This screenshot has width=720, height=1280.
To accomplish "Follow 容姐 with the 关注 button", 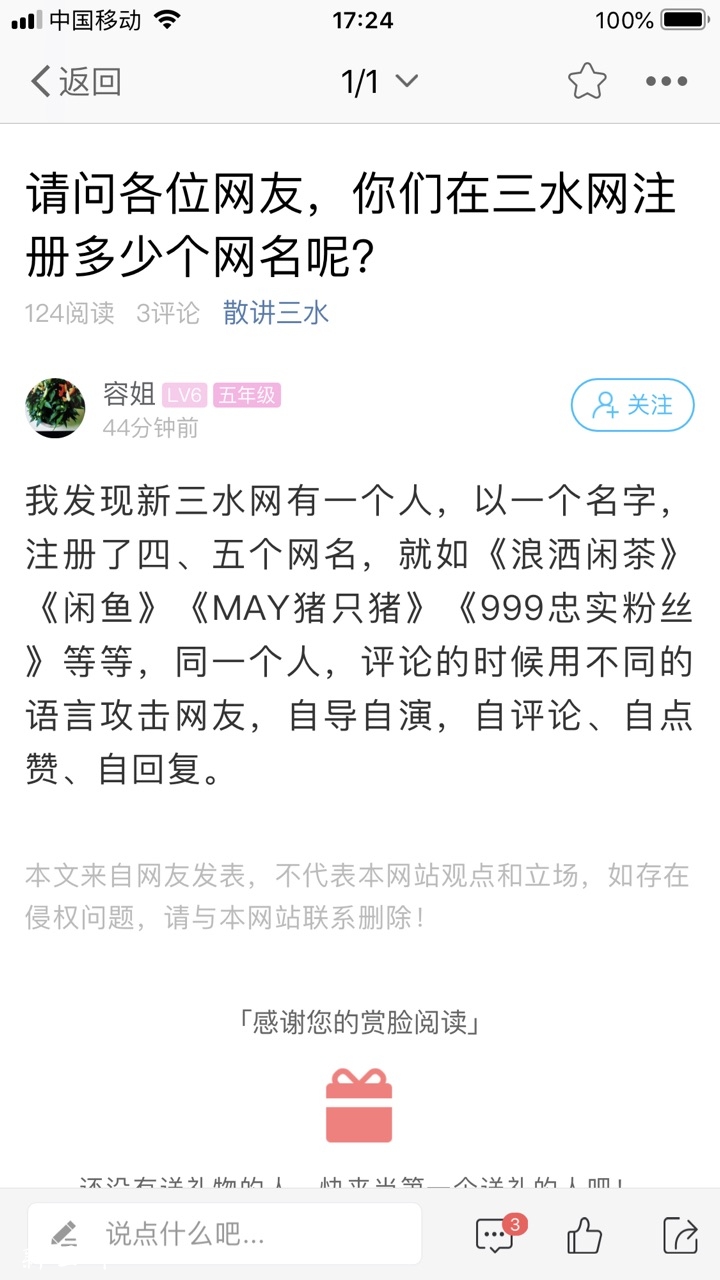I will coord(632,405).
